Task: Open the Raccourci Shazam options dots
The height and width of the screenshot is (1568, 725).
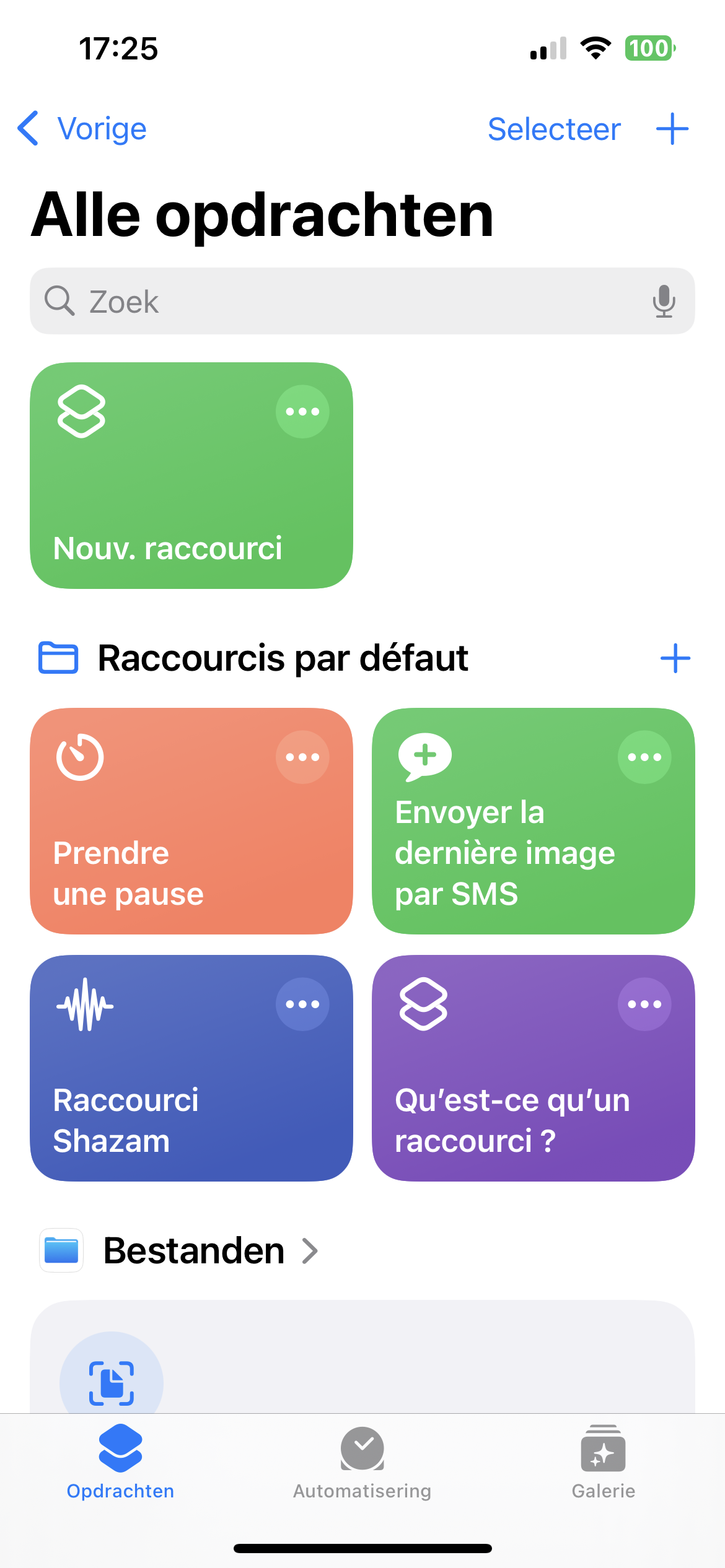Action: pyautogui.click(x=302, y=1004)
